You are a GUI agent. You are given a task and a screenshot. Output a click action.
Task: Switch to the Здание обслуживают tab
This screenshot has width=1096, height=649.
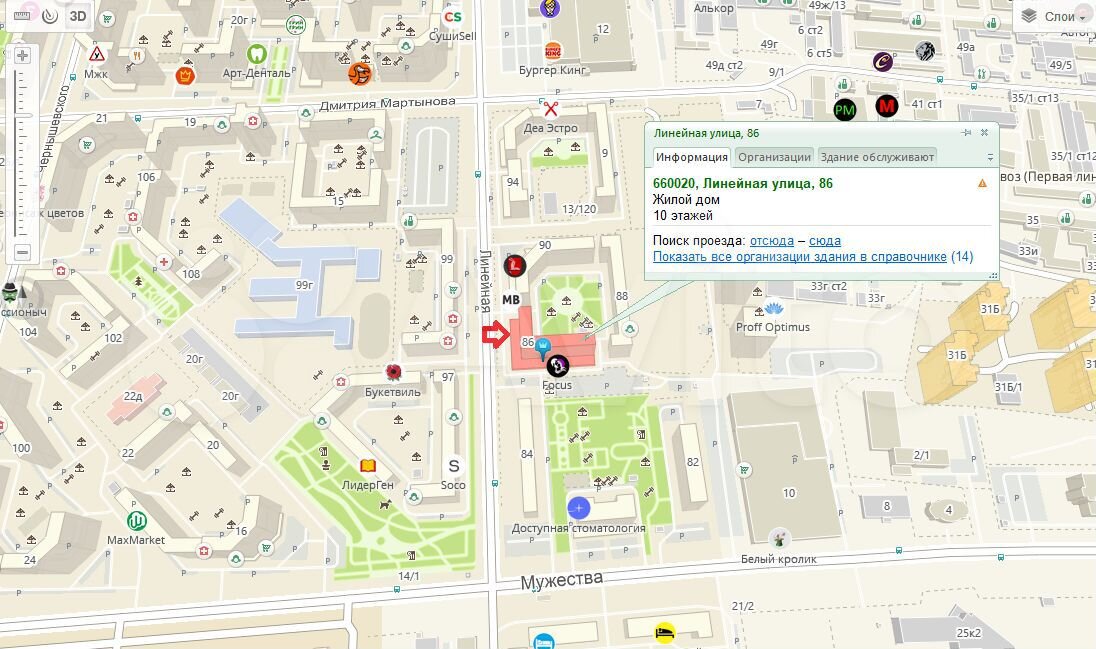(x=876, y=157)
